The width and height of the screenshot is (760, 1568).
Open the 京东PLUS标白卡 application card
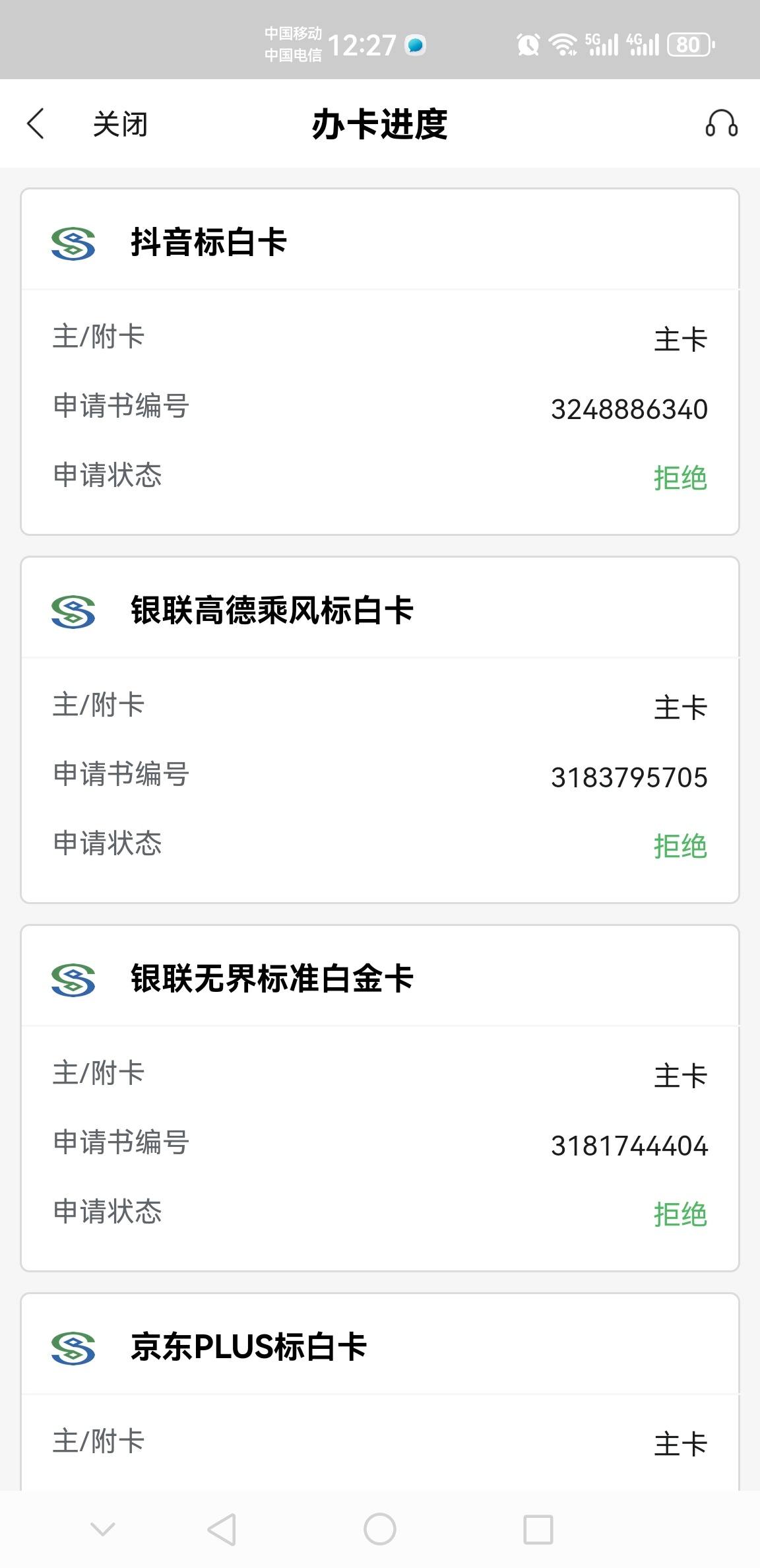380,1391
